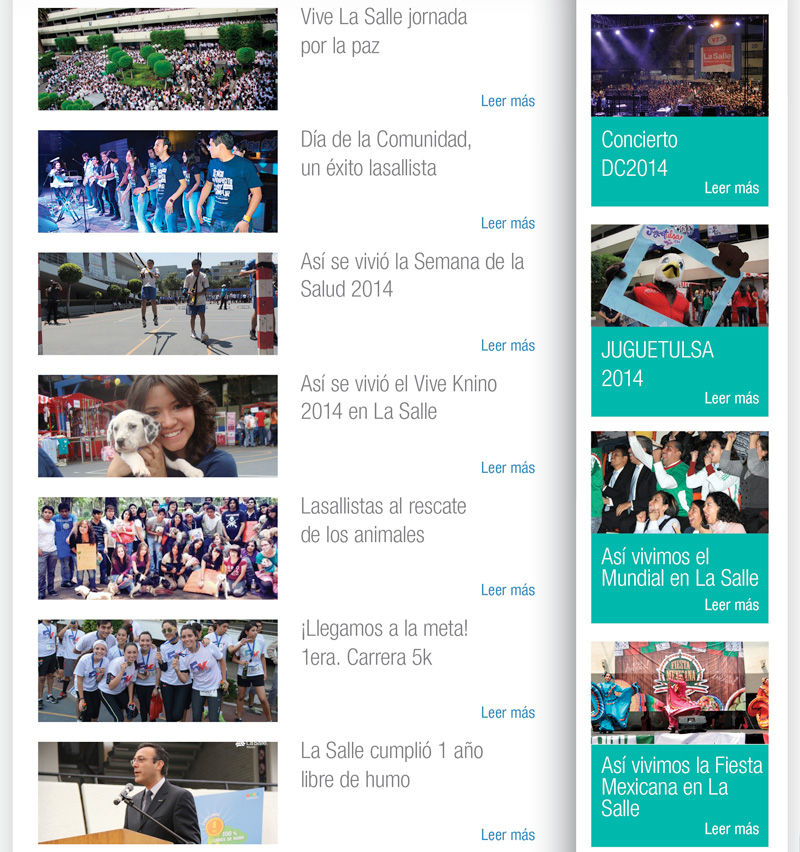The width and height of the screenshot is (800, 852).
Task: Tap the Semana de la Salud photo
Action: click(x=158, y=303)
